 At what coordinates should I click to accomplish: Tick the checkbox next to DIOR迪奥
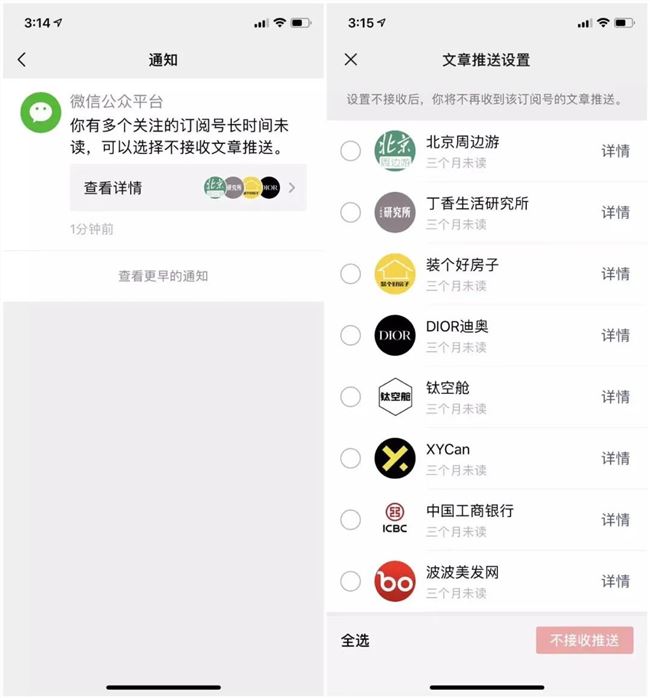point(350,335)
